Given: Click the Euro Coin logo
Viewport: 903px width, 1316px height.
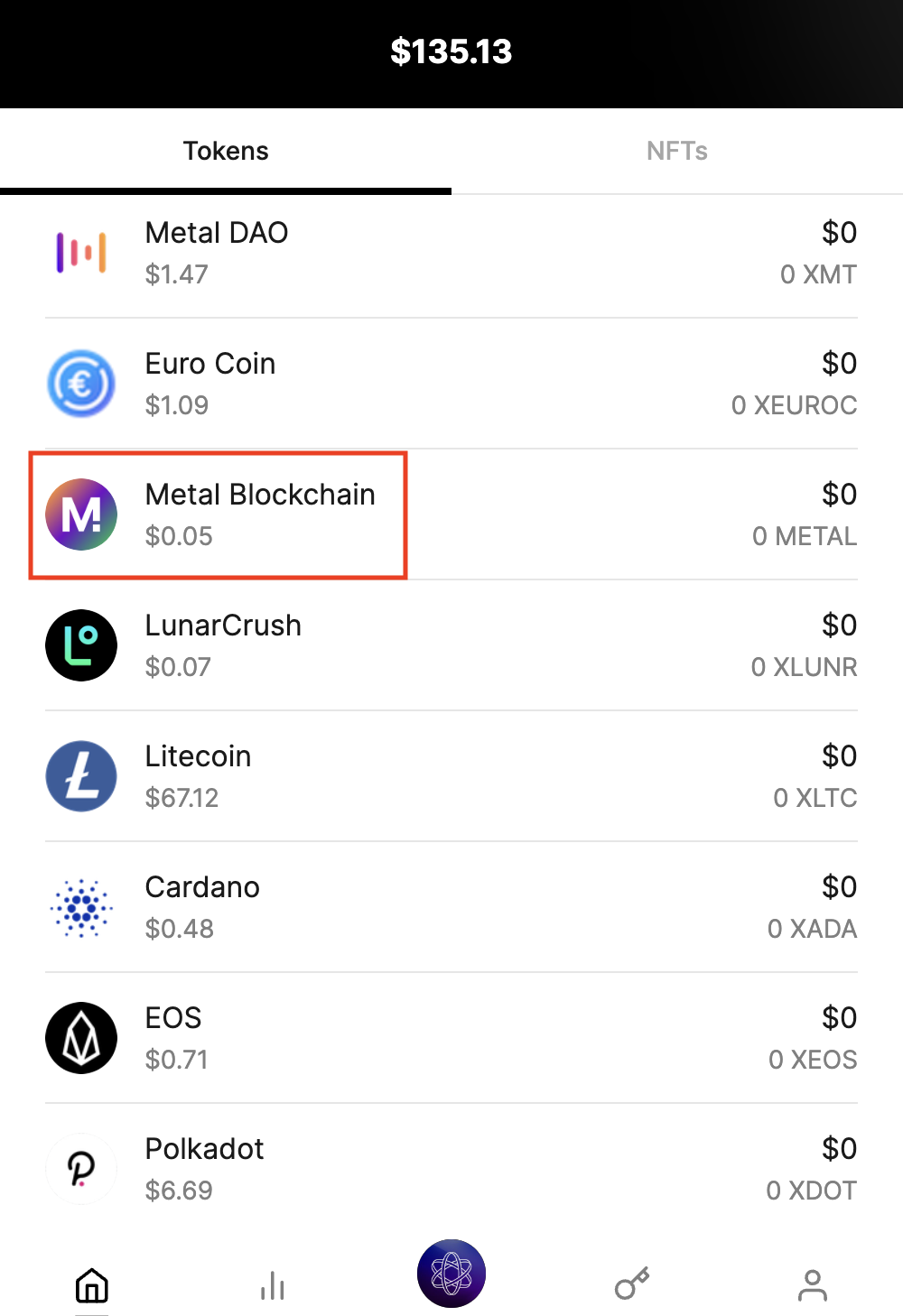Looking at the screenshot, I should coord(81,384).
